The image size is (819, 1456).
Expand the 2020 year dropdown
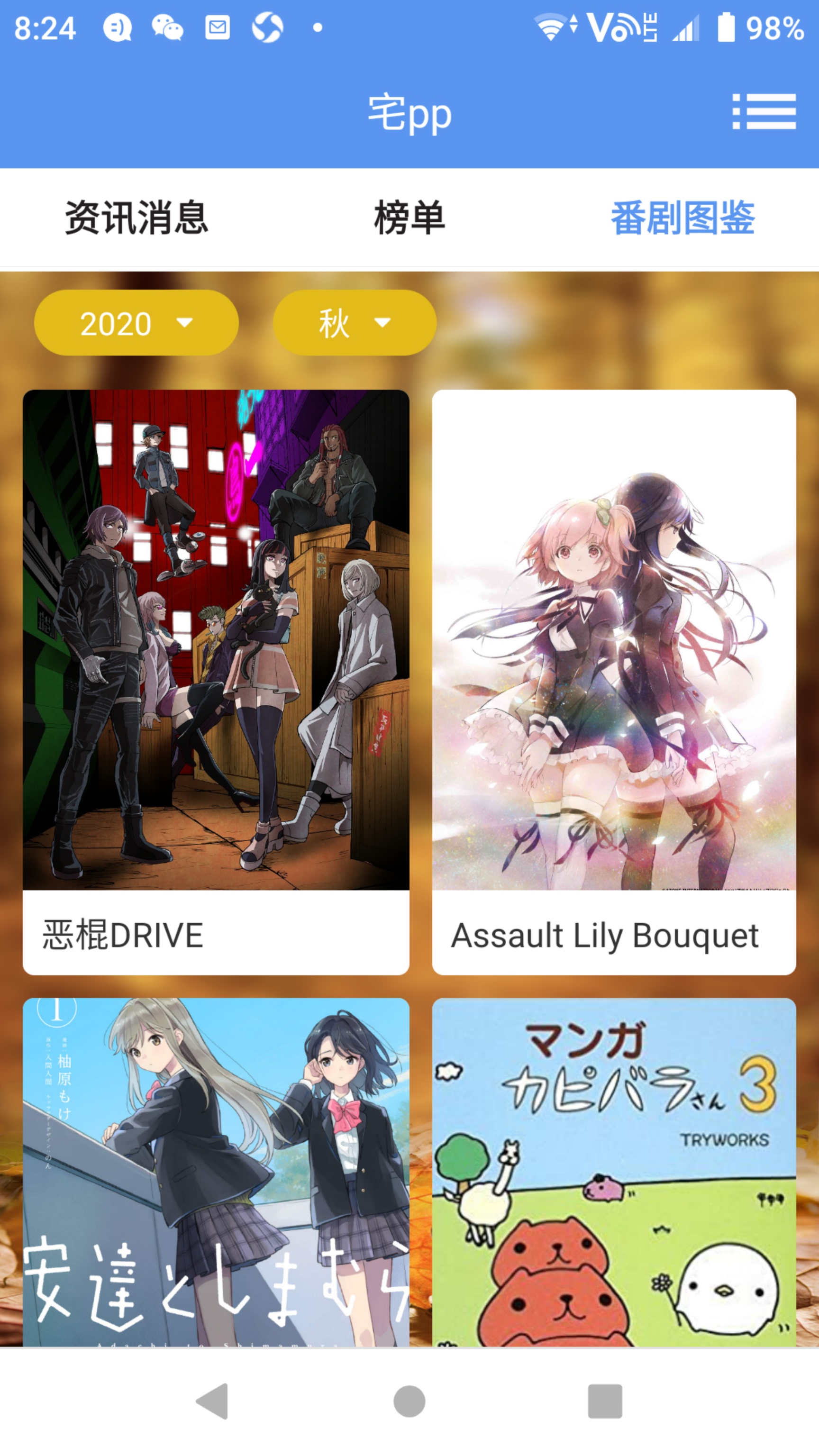(136, 323)
